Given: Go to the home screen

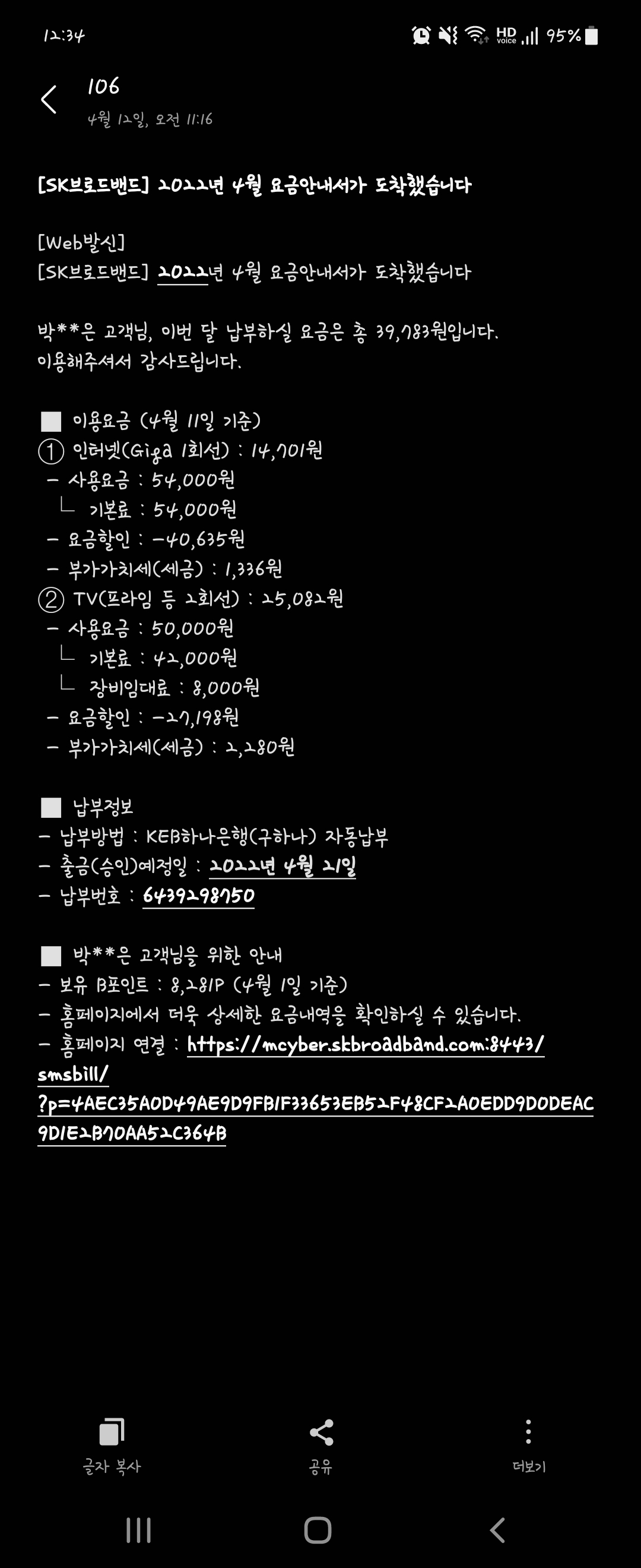Looking at the screenshot, I should (x=318, y=1529).
